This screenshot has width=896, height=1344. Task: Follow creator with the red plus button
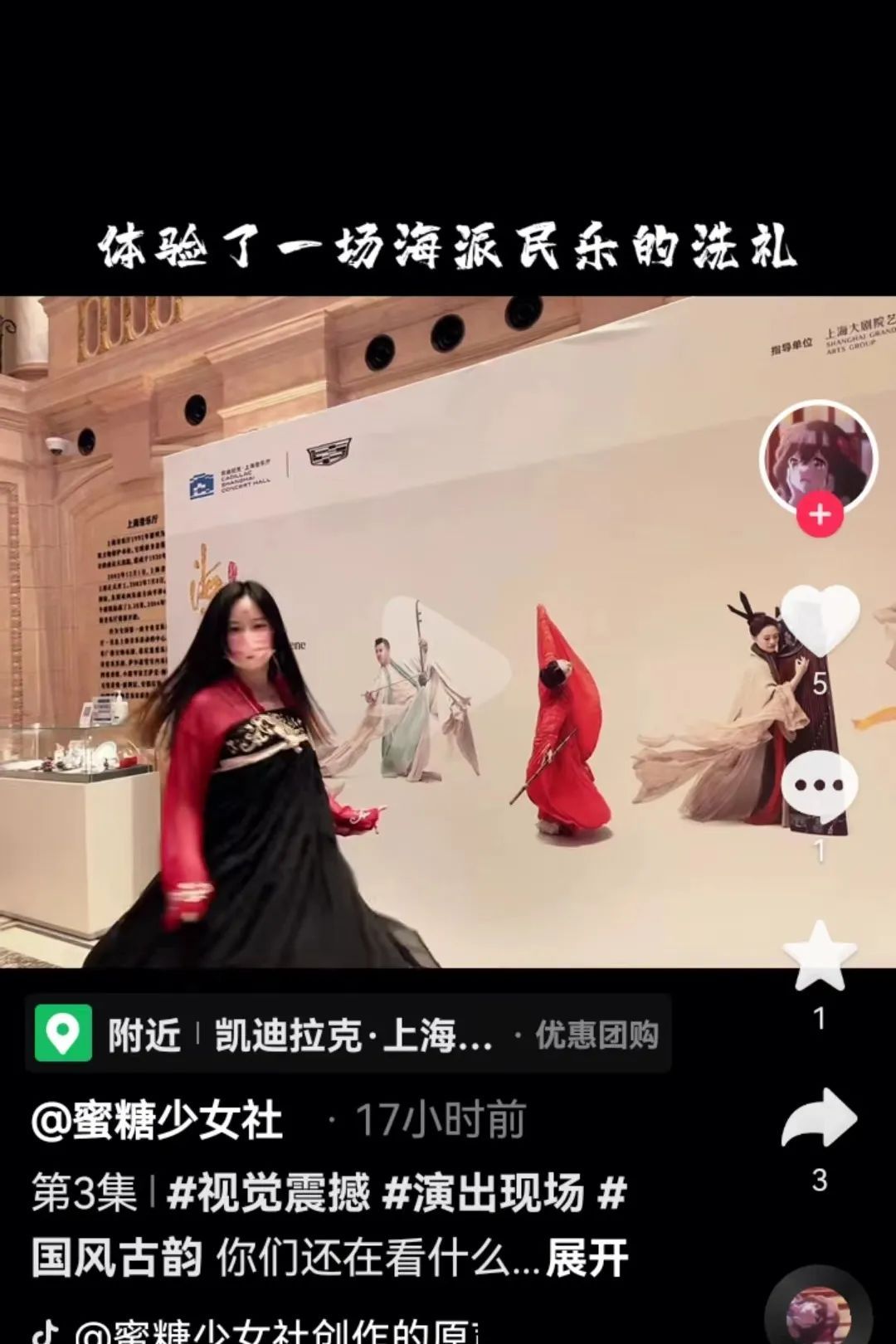point(820,515)
